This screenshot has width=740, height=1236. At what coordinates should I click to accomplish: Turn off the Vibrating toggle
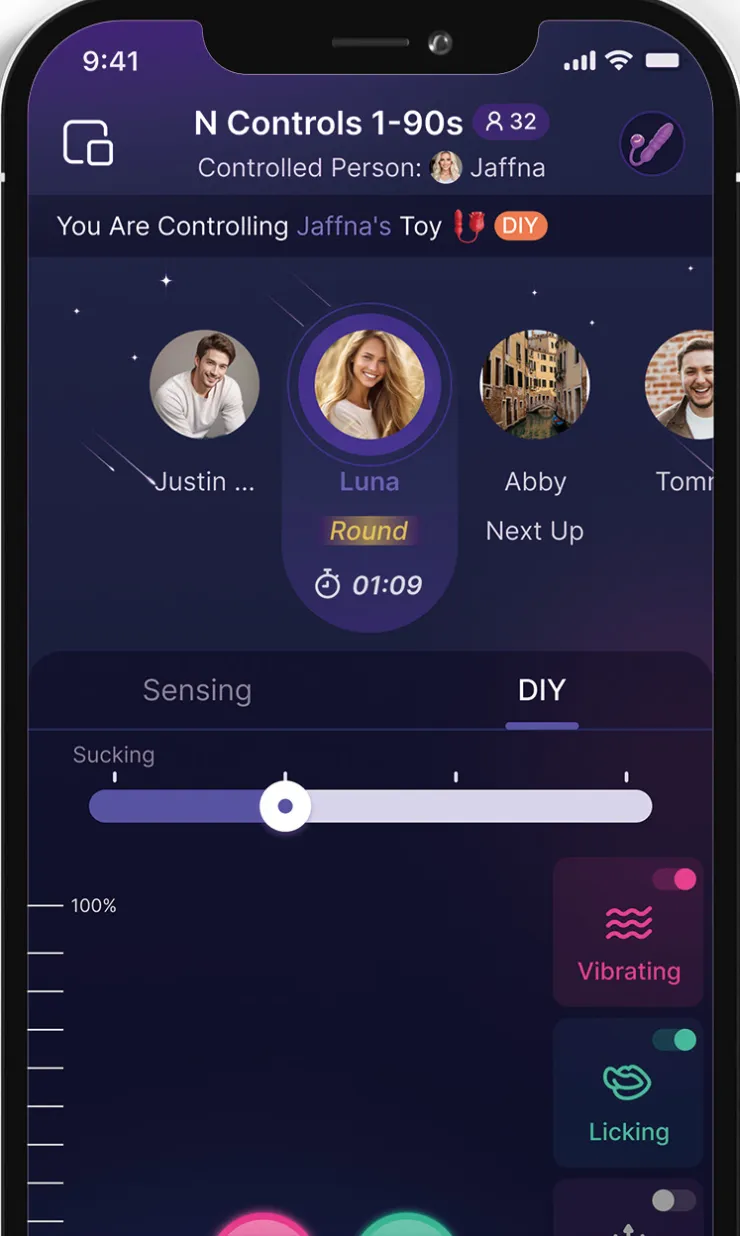point(674,880)
